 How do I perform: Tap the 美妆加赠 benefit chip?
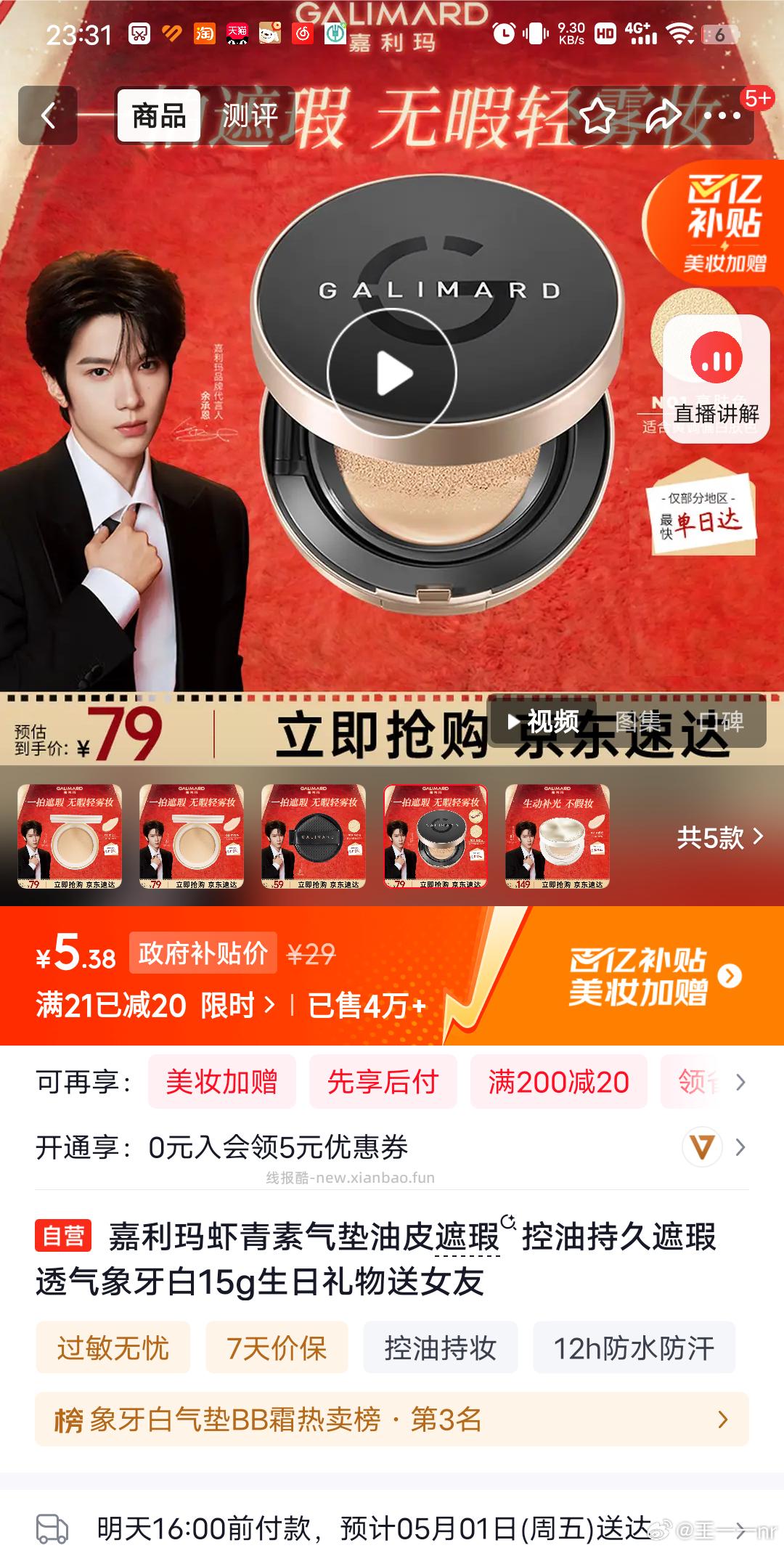(x=221, y=1082)
